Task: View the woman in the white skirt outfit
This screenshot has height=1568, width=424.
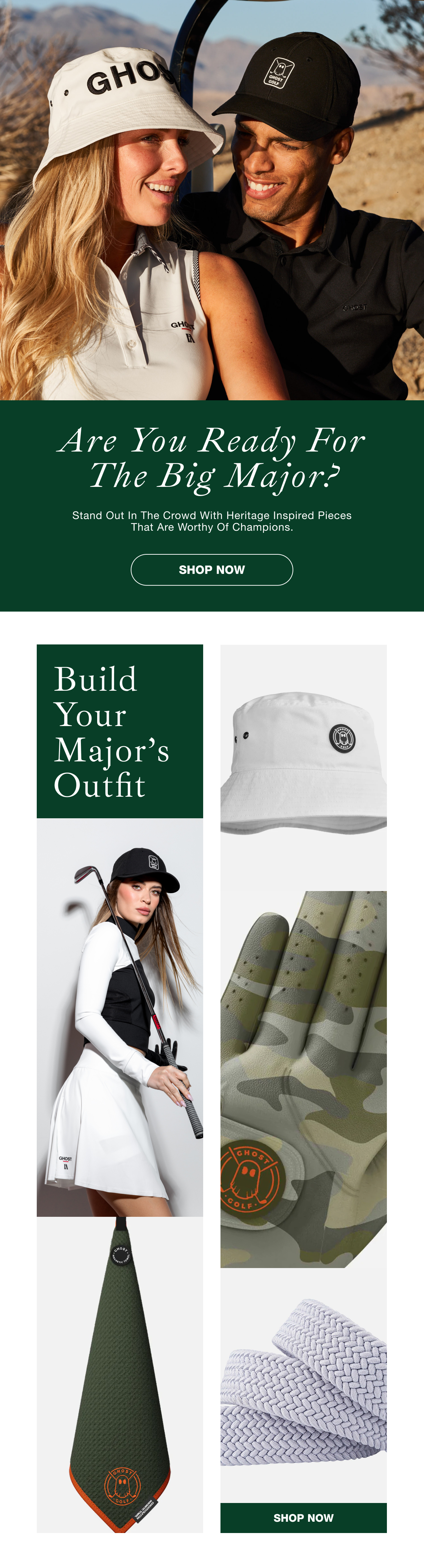Action: point(120,1016)
